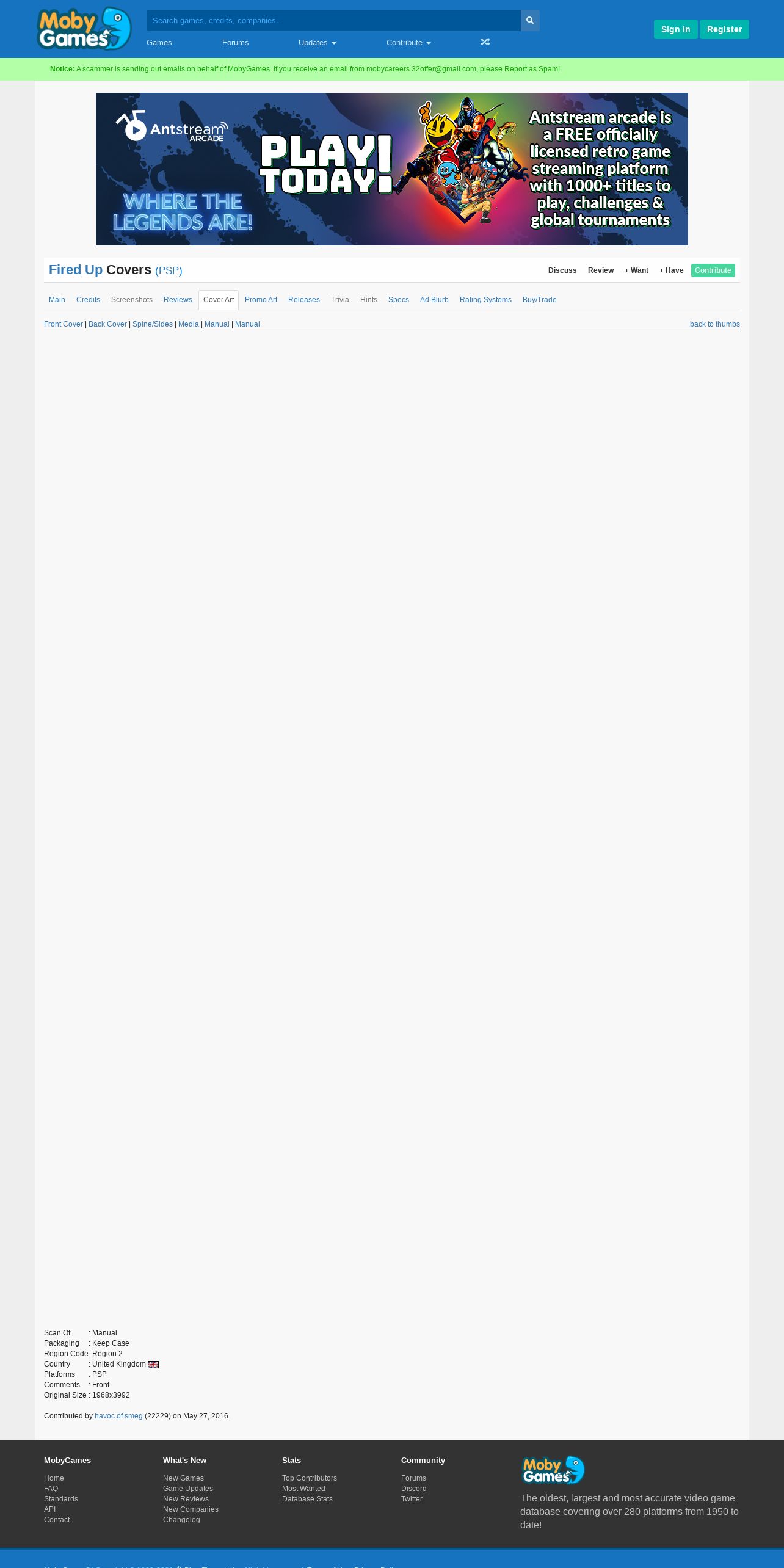
Task: Open havoc of smeg contributor profile
Action: (118, 1416)
